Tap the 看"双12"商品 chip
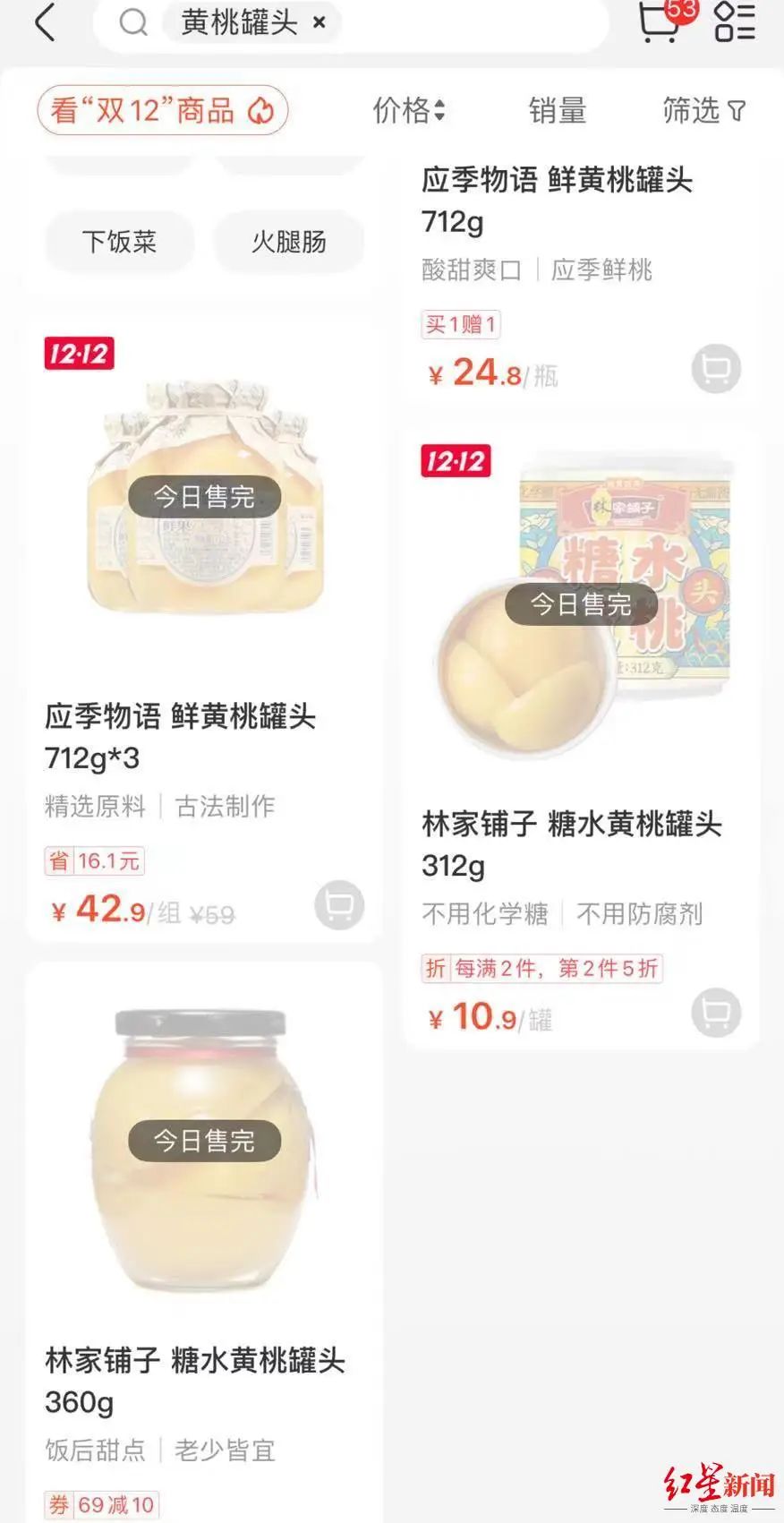 (x=162, y=111)
